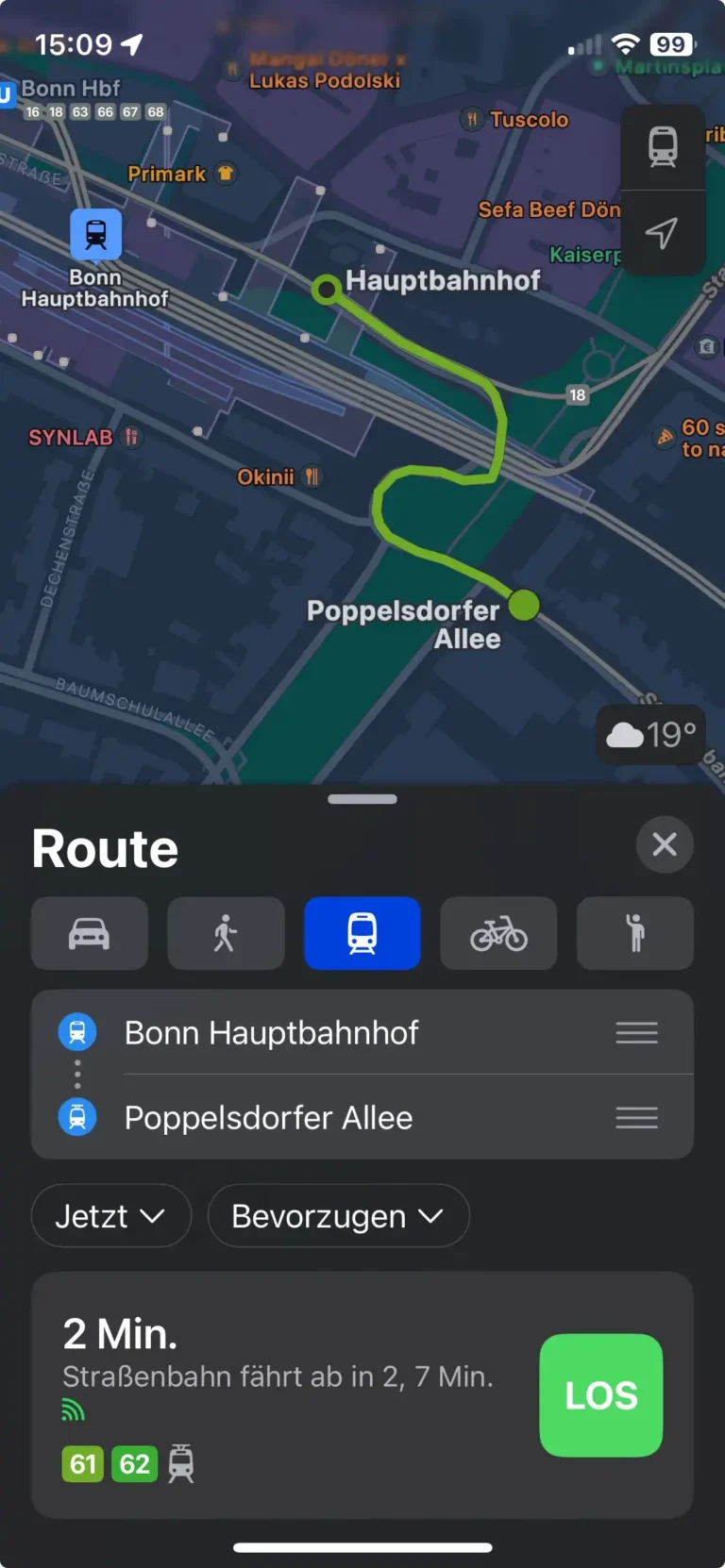
Task: Tap the transit map layer icon top right
Action: (664, 147)
